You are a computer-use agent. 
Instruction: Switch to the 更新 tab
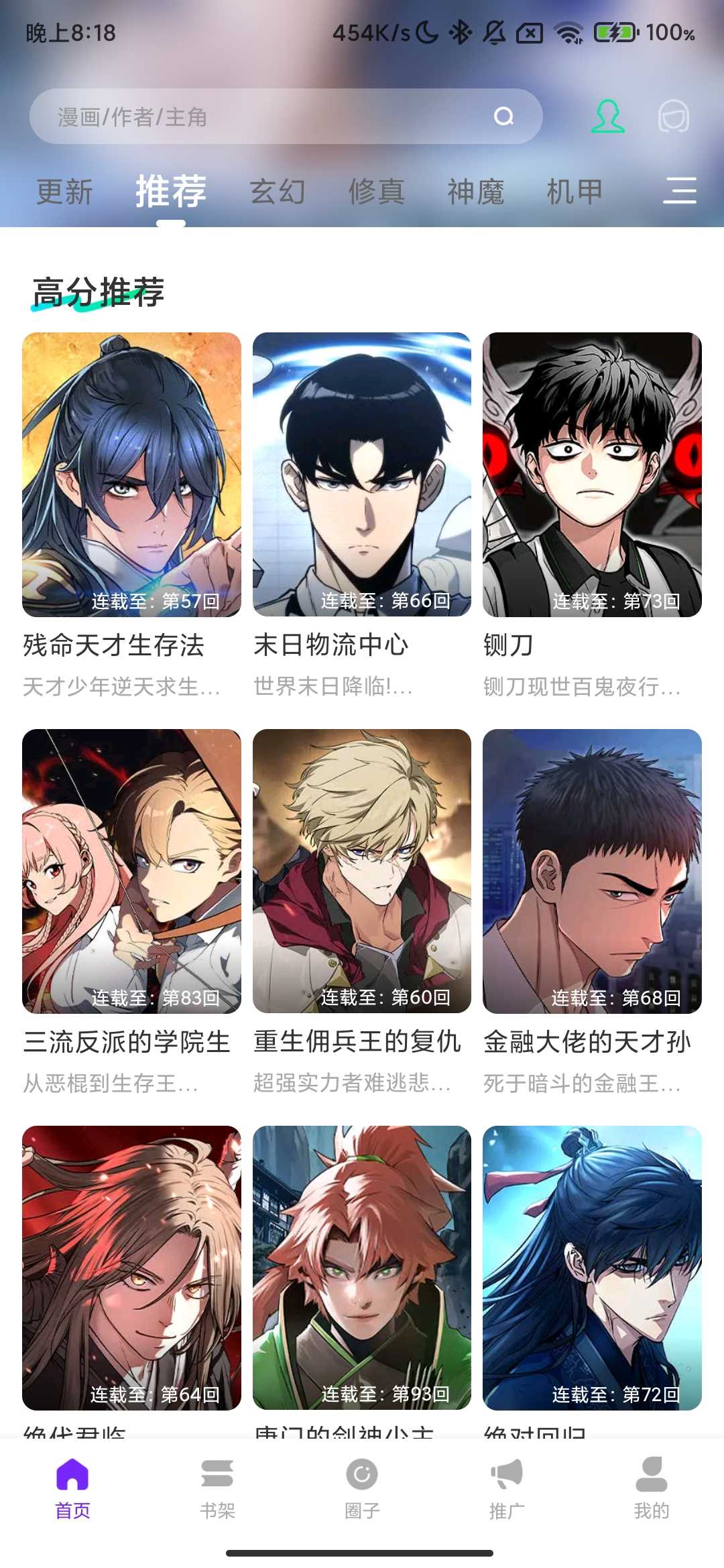pyautogui.click(x=64, y=192)
